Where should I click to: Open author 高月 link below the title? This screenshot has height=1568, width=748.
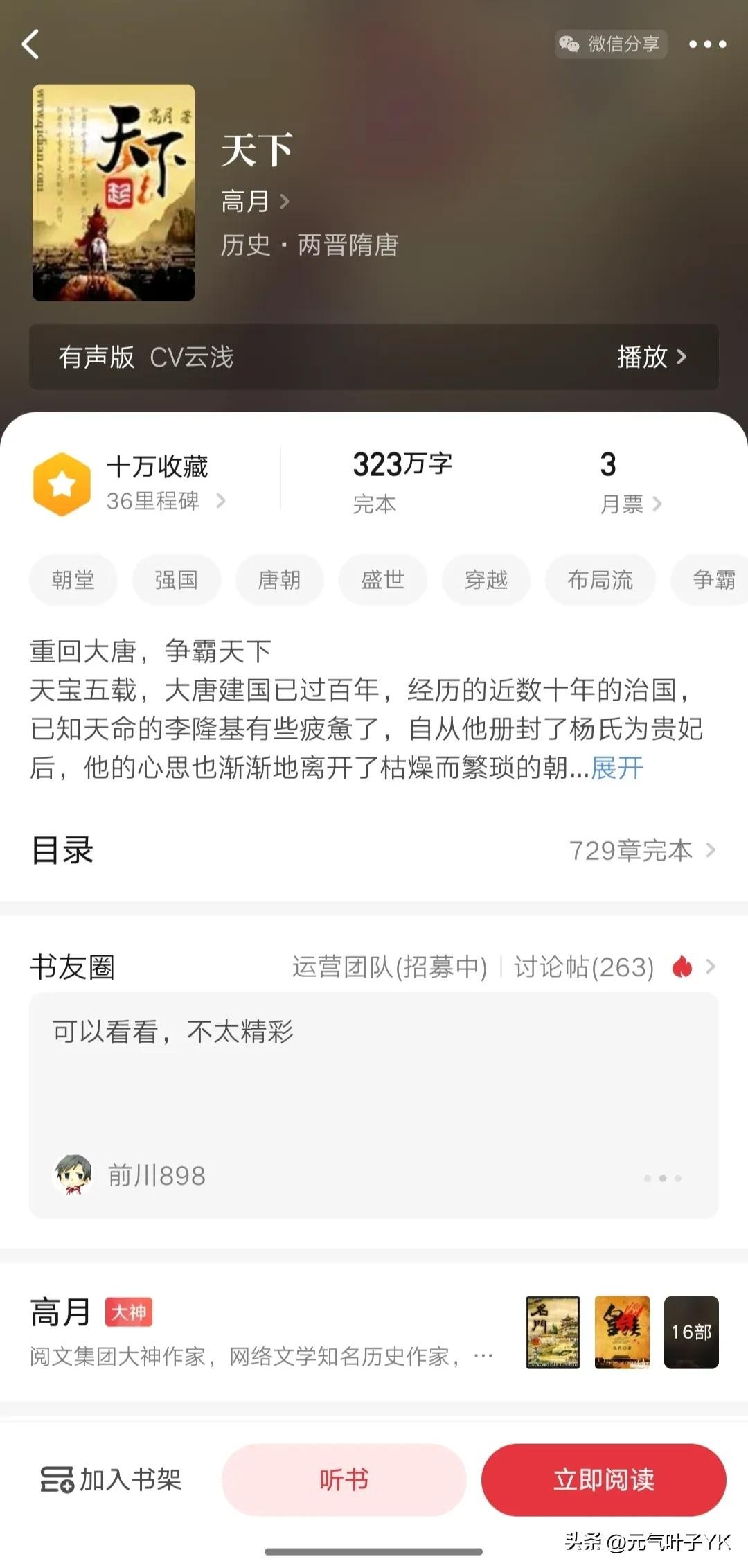click(254, 202)
